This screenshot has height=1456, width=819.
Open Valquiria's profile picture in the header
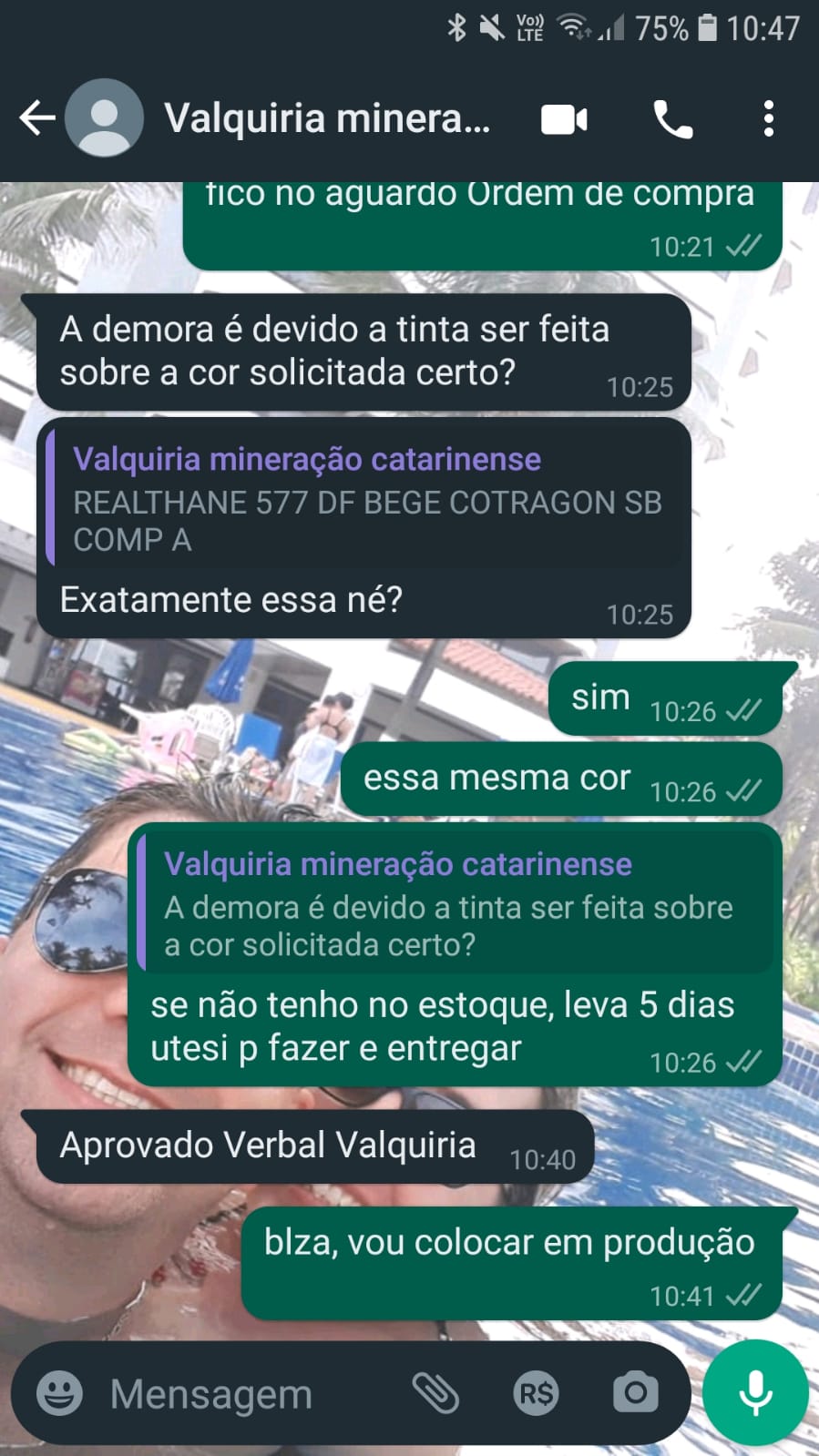pos(105,118)
